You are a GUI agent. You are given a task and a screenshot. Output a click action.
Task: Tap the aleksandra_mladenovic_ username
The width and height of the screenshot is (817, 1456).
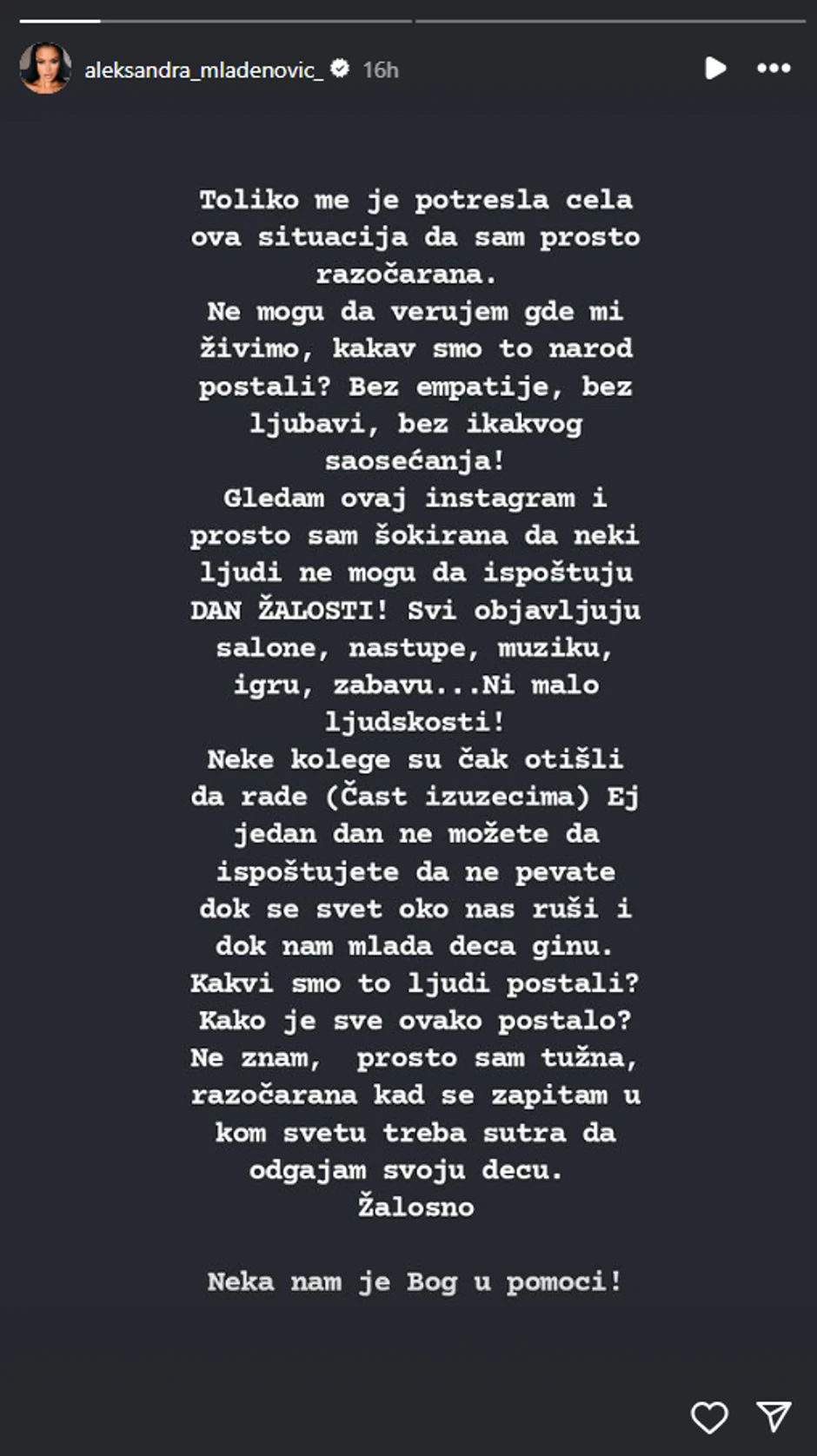coord(203,69)
